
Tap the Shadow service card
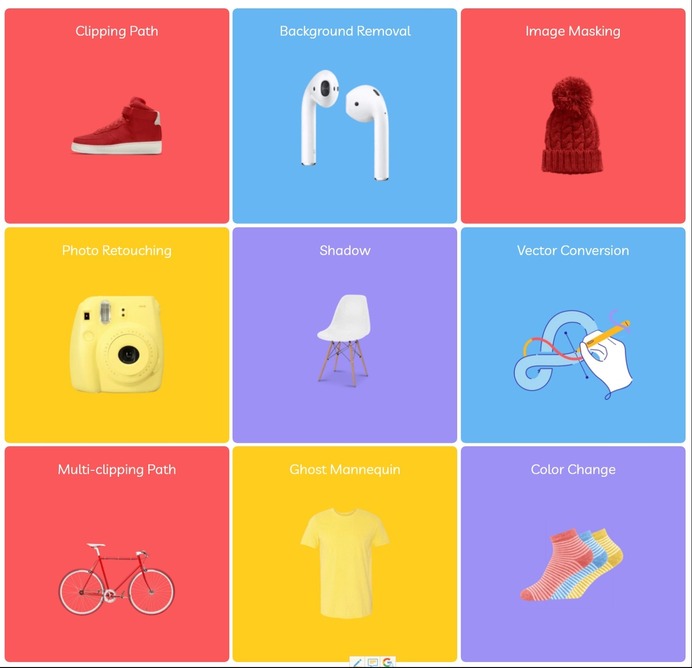345,335
